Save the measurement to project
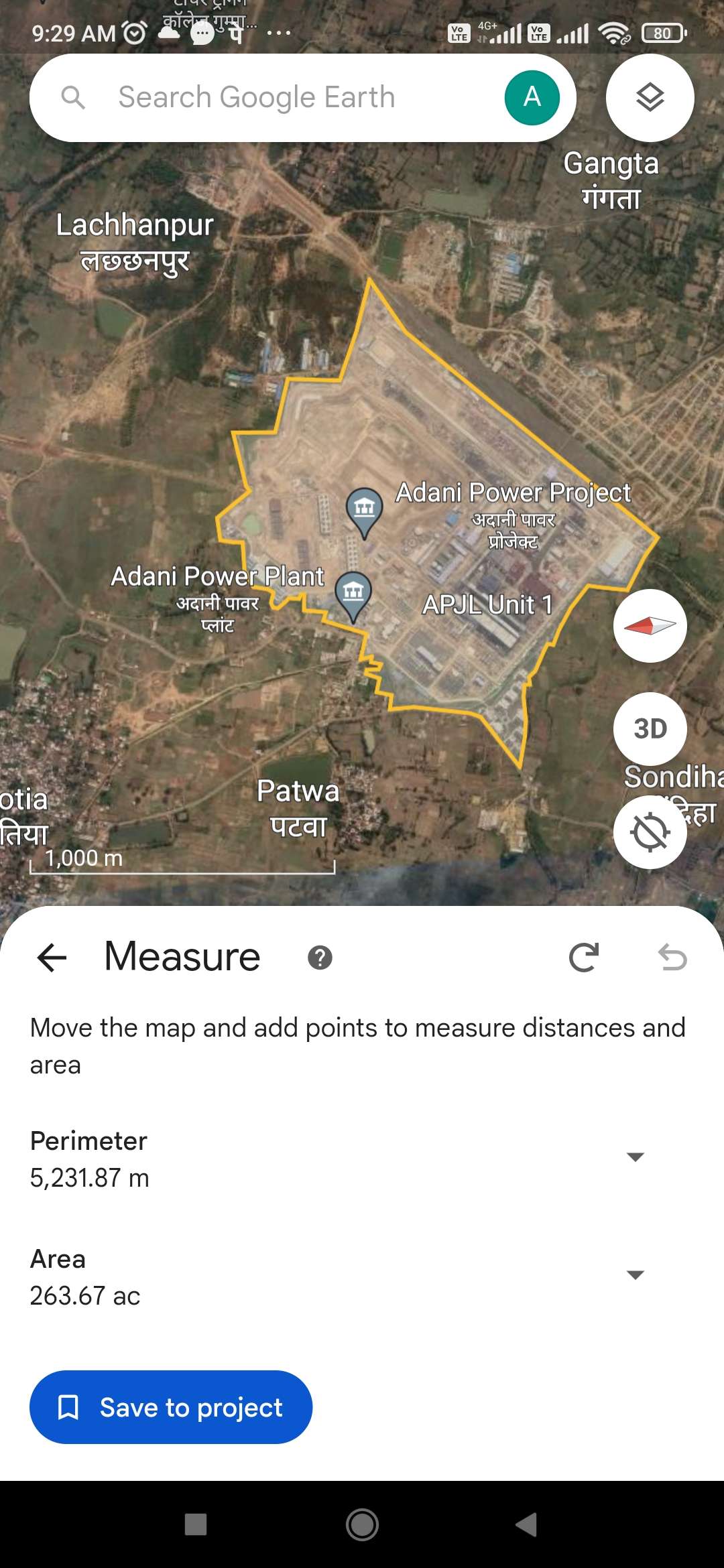 click(171, 1407)
